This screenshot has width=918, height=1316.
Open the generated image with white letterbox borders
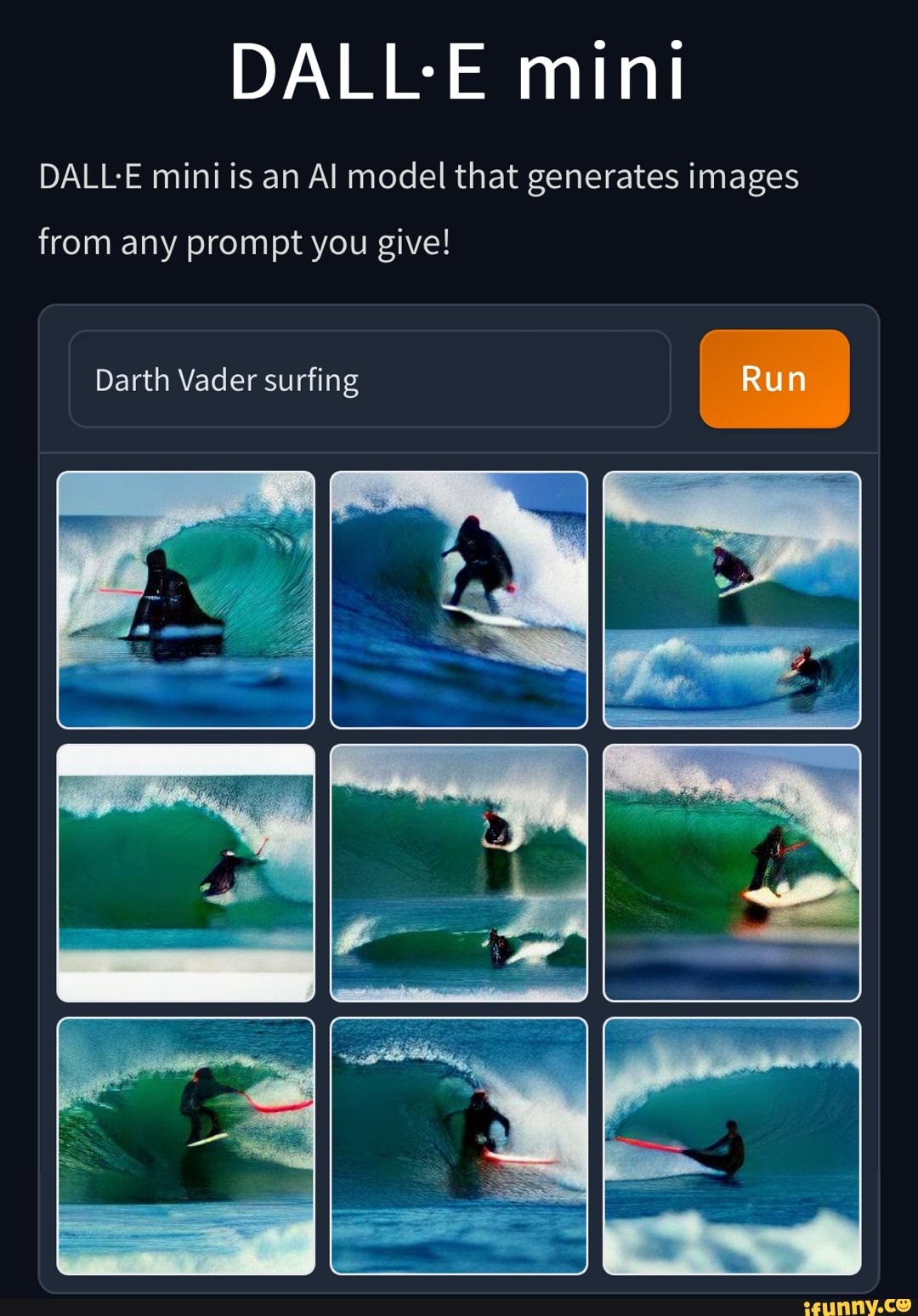[x=185, y=872]
